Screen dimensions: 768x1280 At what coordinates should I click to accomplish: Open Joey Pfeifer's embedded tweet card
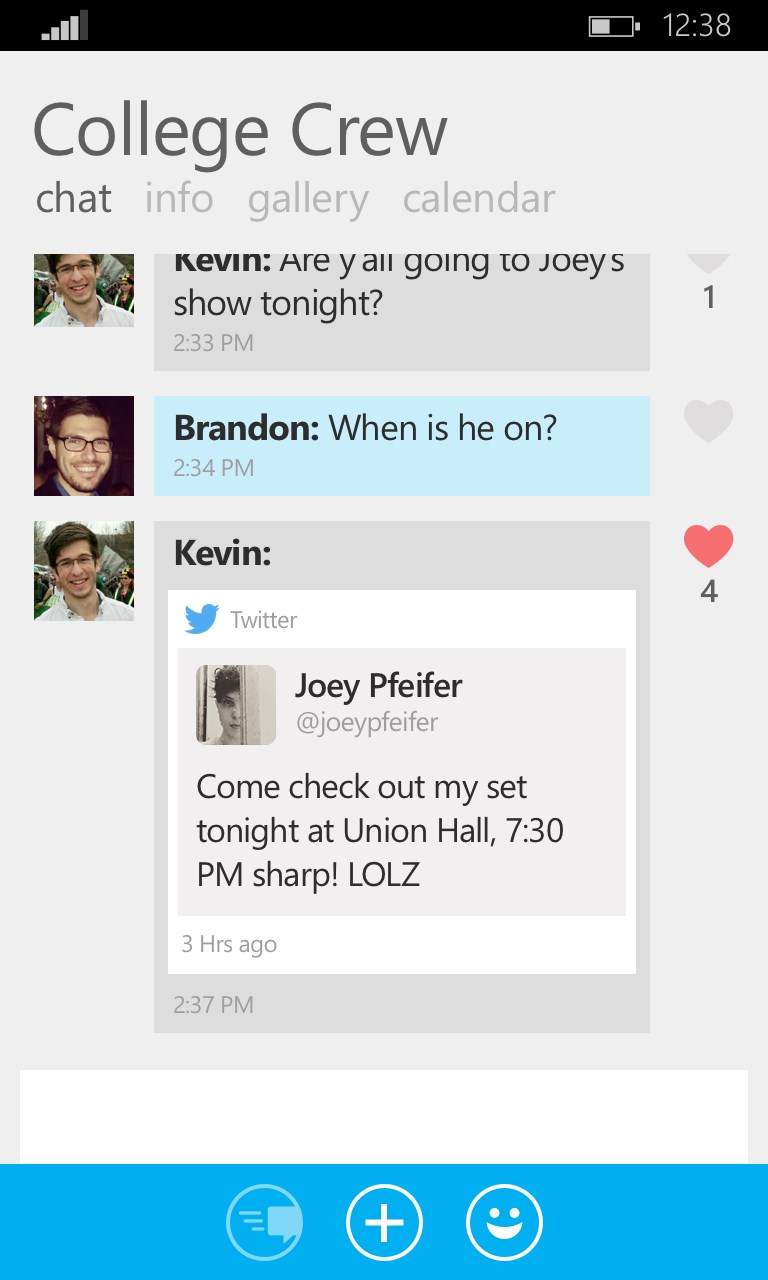[401, 781]
